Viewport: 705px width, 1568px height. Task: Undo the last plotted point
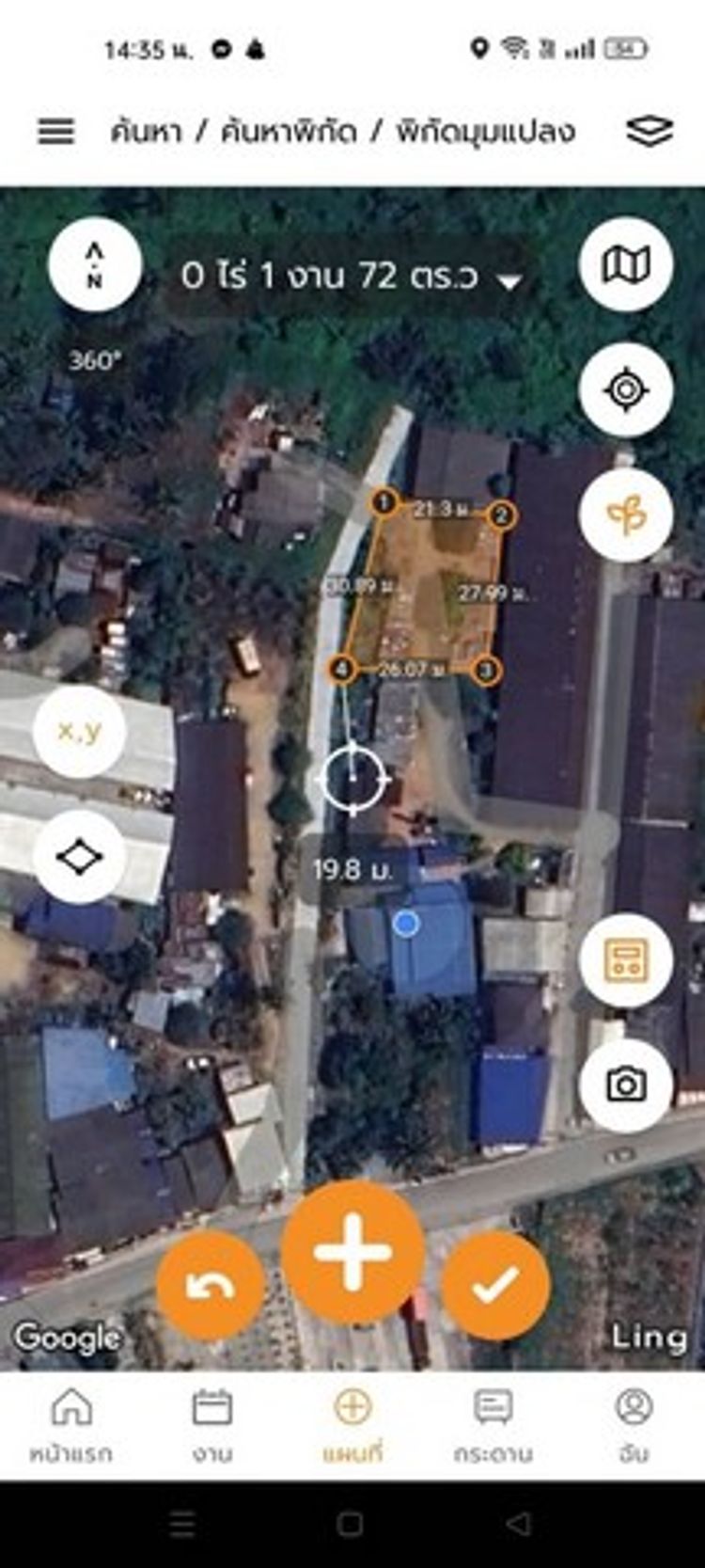click(211, 1285)
